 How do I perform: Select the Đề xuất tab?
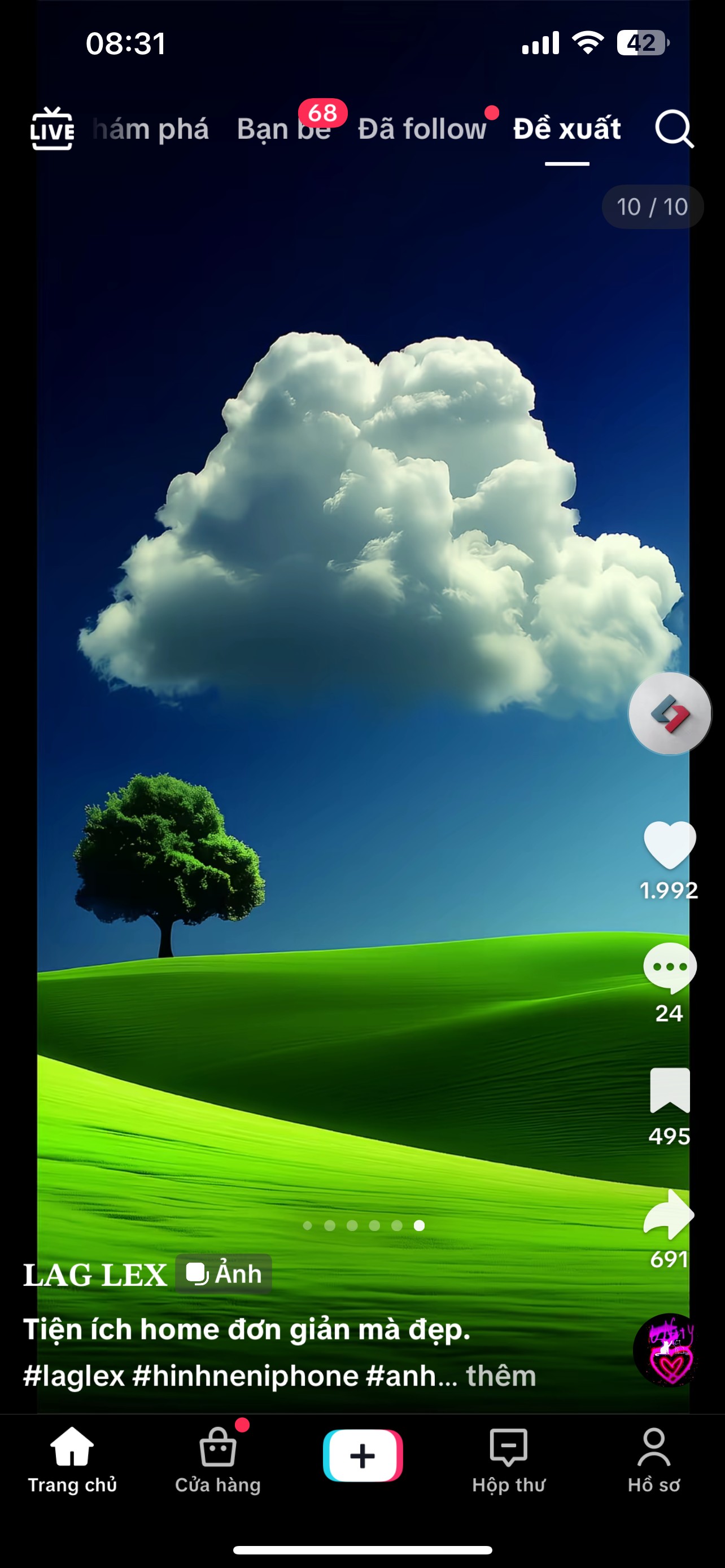click(567, 129)
